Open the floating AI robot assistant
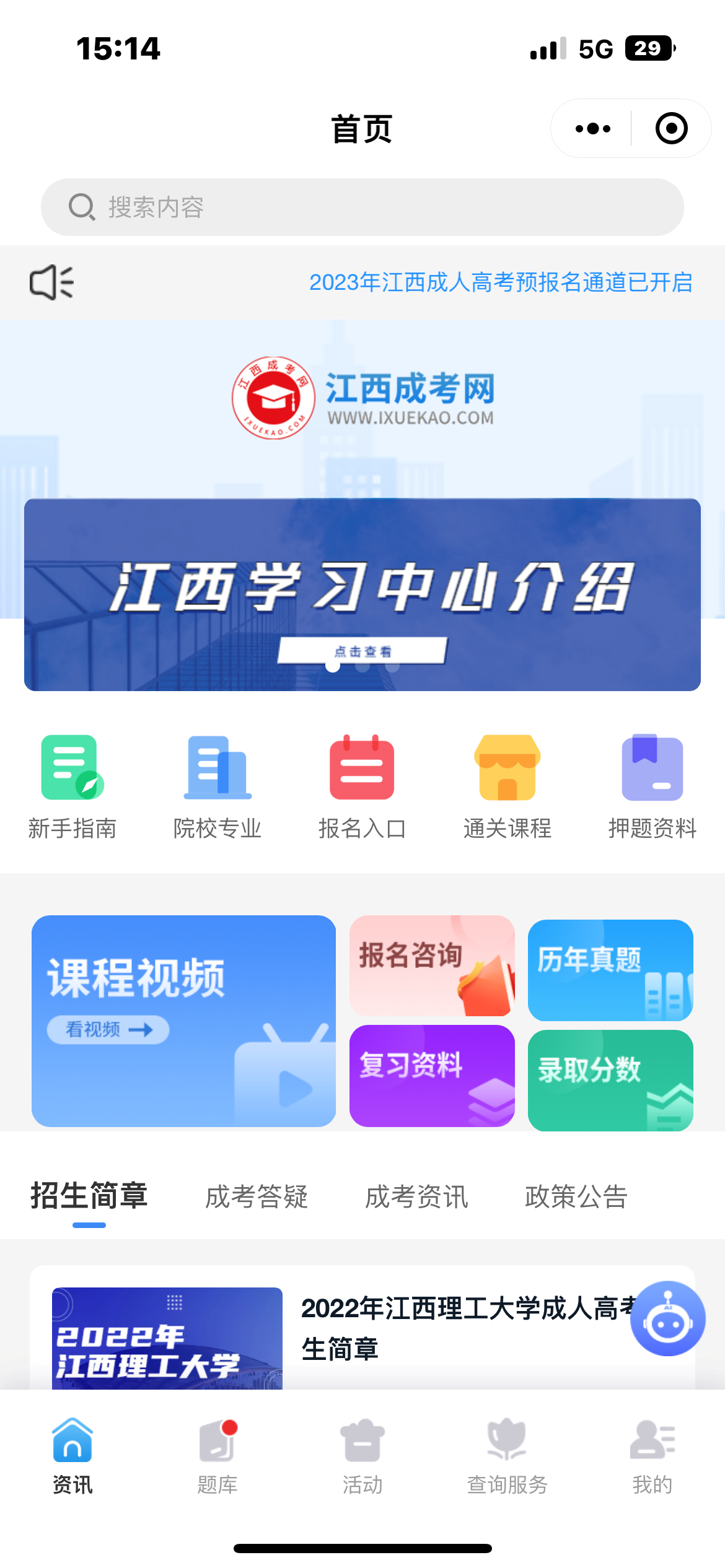Viewport: 725px width, 1568px height. (x=667, y=1318)
